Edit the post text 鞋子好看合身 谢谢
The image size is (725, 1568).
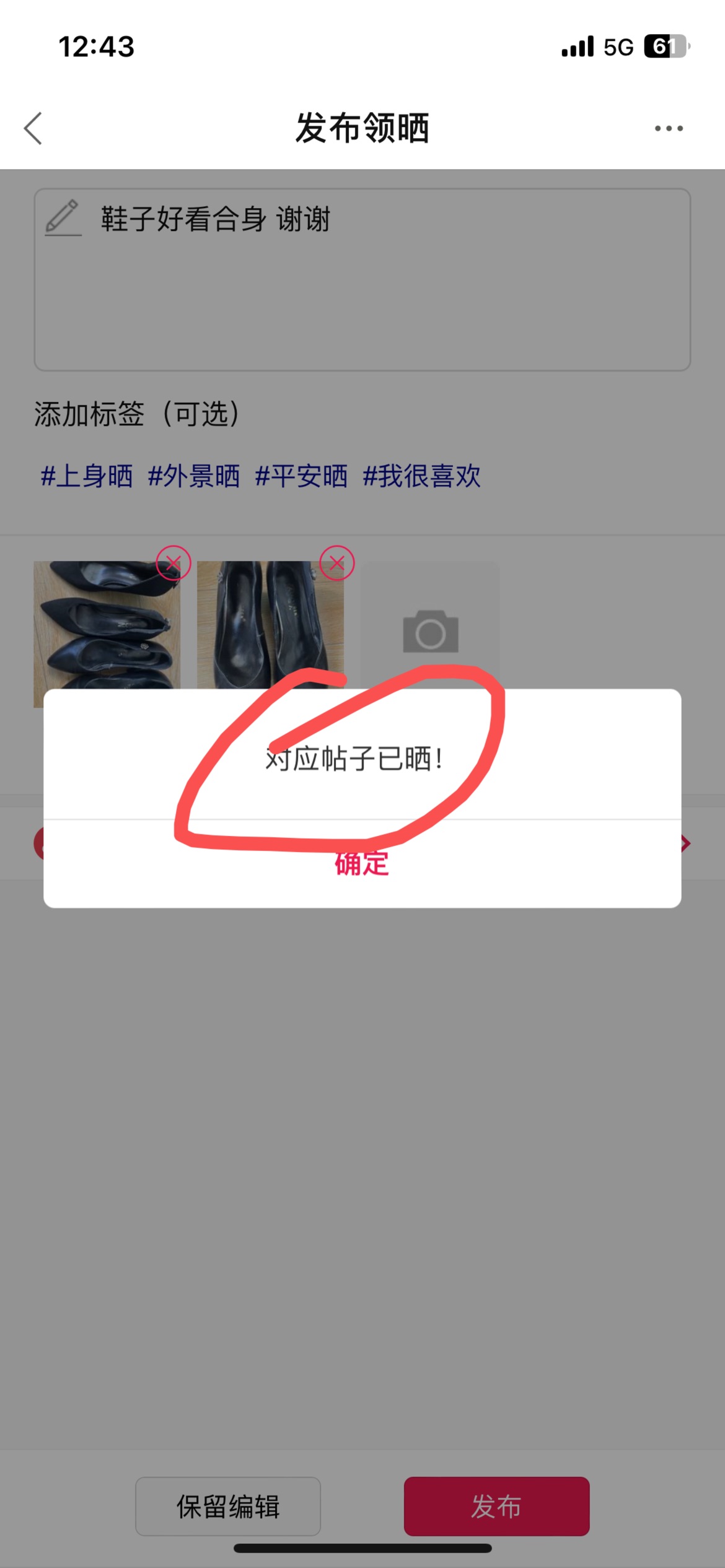point(362,279)
